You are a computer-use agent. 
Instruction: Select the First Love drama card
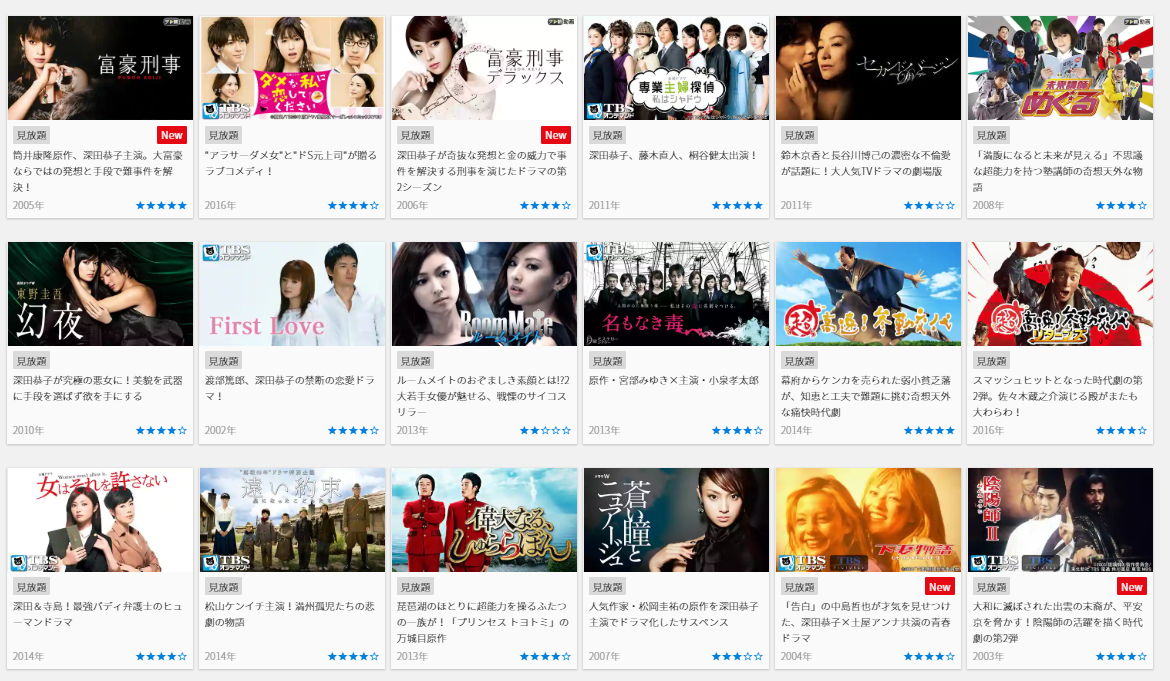292,294
